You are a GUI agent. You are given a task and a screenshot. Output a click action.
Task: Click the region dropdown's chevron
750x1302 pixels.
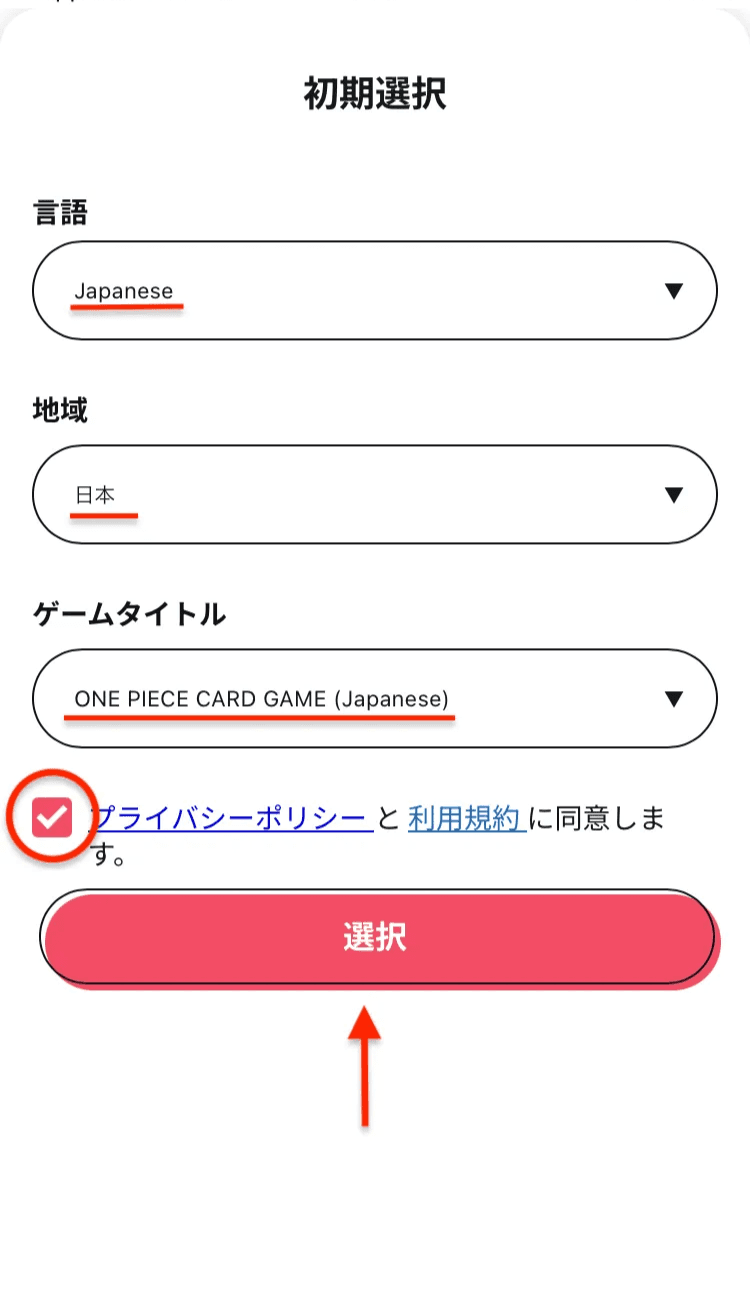(676, 494)
